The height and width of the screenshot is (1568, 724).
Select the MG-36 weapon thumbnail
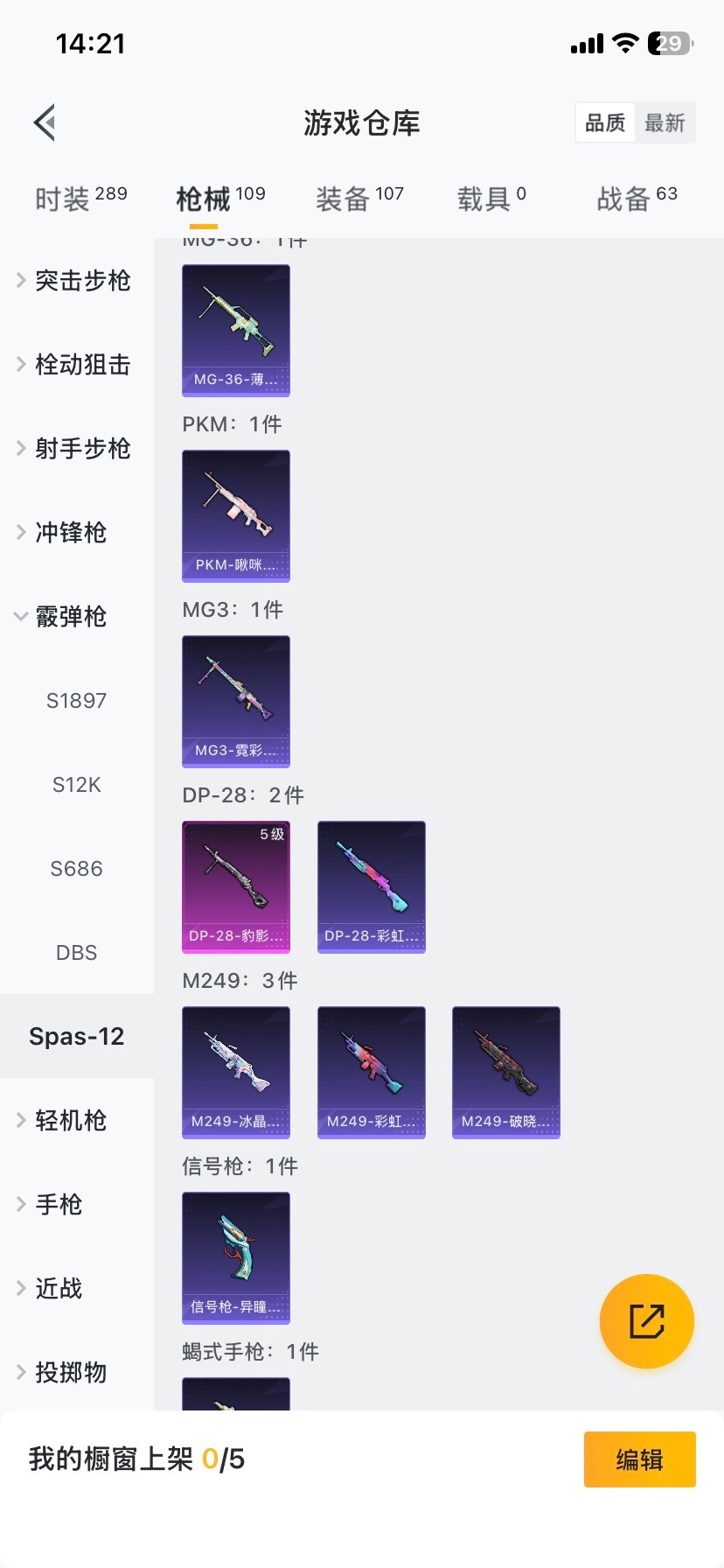(x=235, y=331)
